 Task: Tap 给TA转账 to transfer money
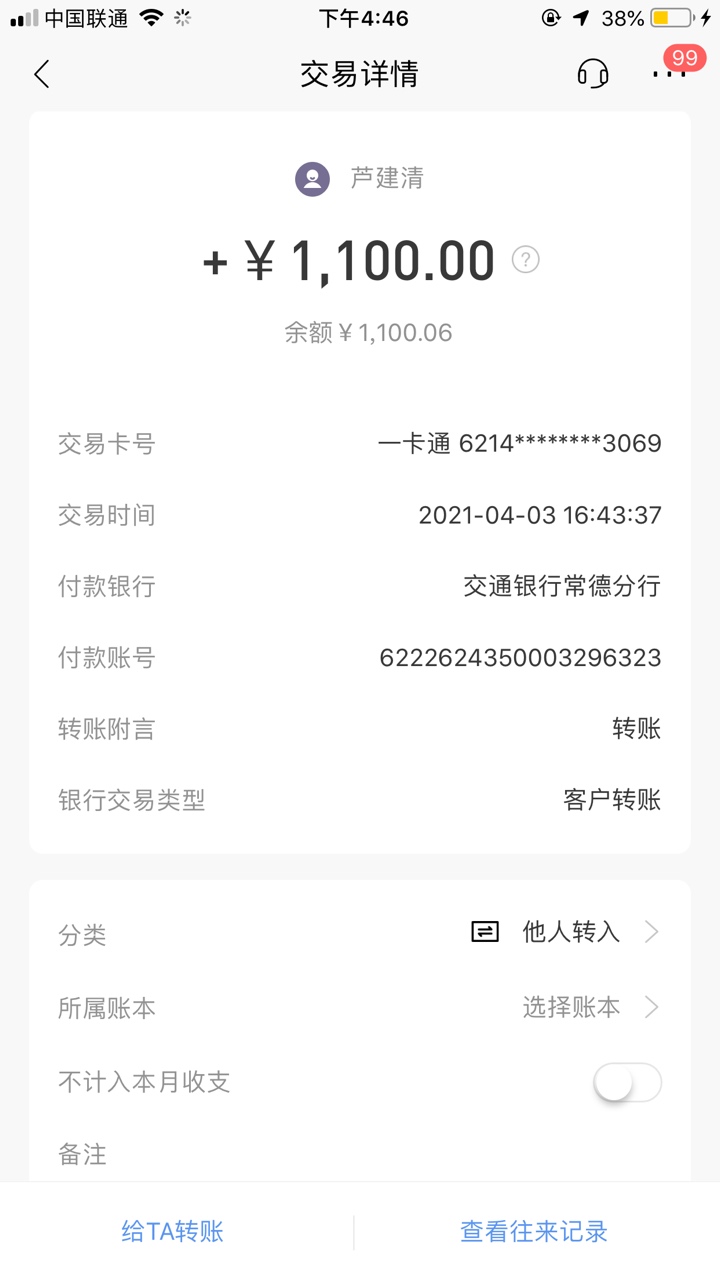click(173, 1232)
